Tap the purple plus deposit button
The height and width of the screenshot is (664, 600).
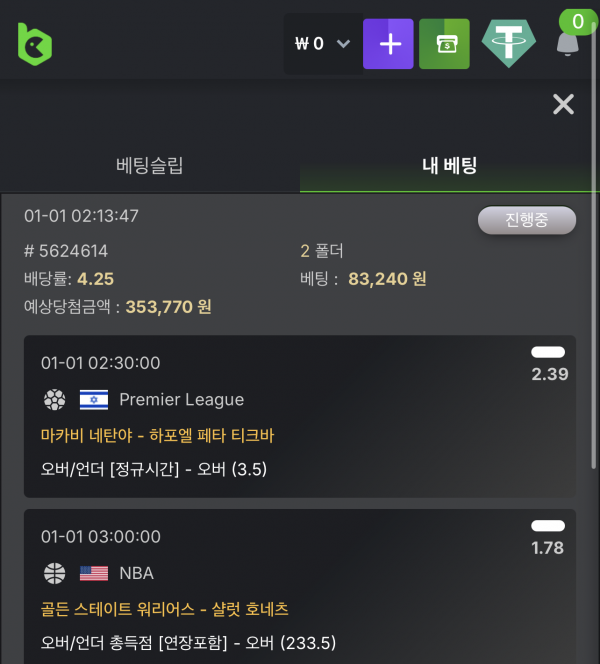pos(388,44)
